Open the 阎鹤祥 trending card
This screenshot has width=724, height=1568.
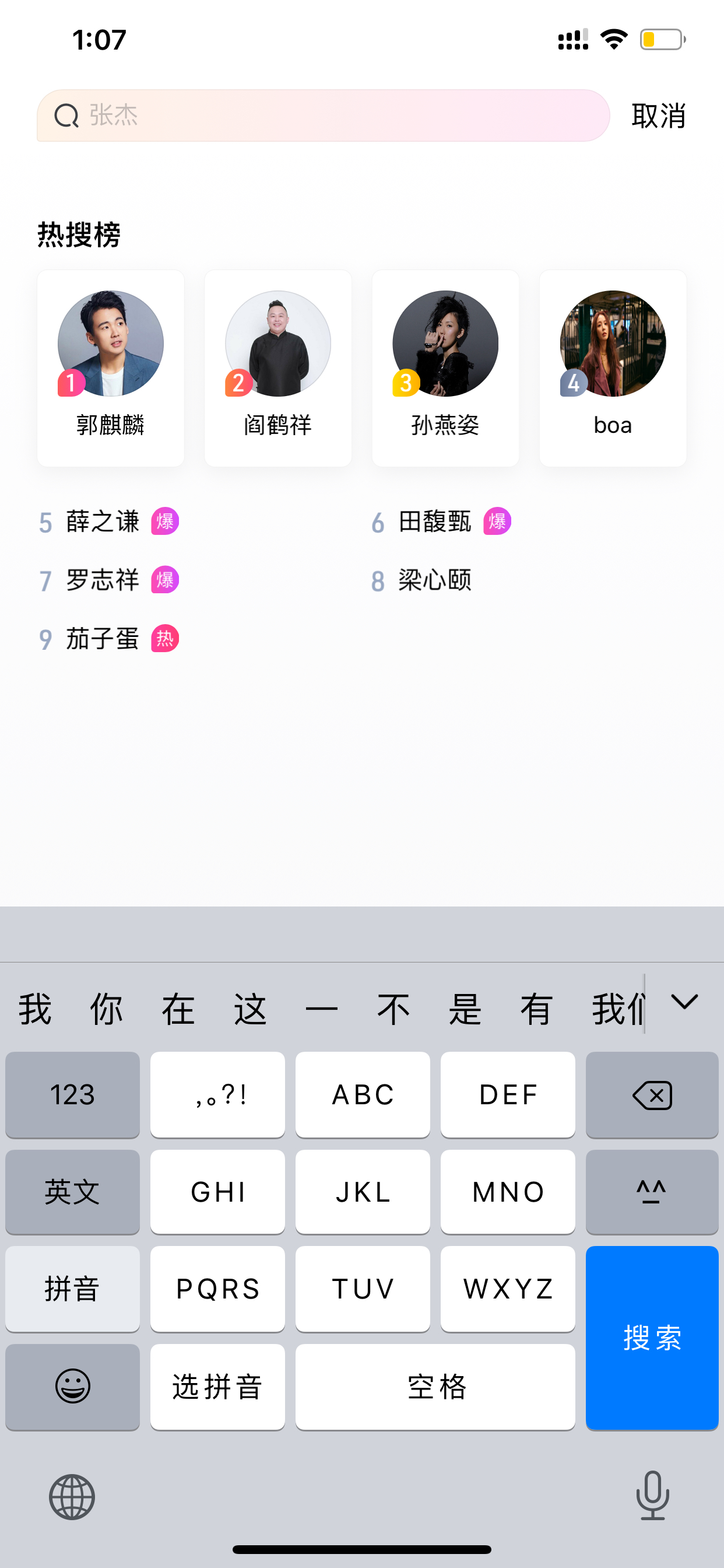(278, 368)
